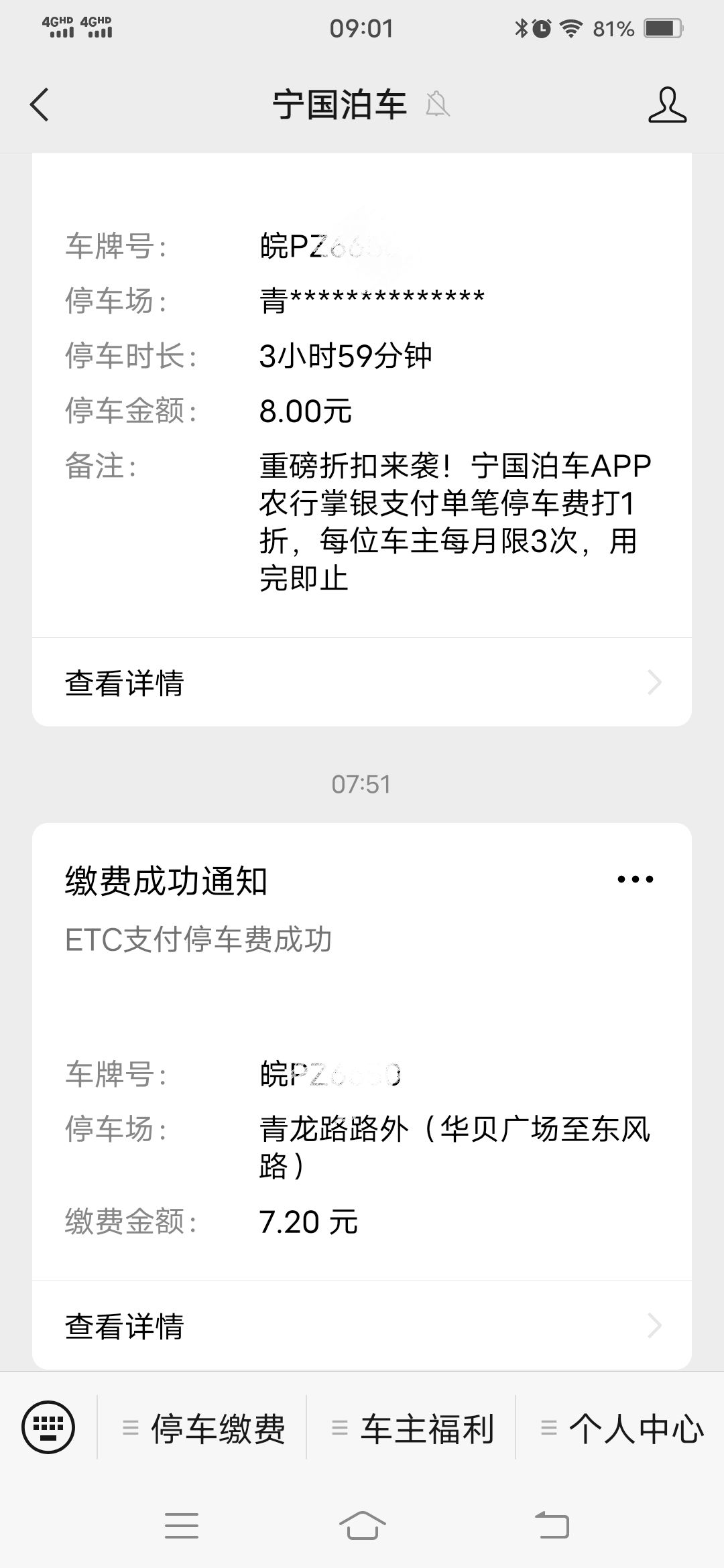Open the account profile icon
The height and width of the screenshot is (1568, 724).
(667, 105)
